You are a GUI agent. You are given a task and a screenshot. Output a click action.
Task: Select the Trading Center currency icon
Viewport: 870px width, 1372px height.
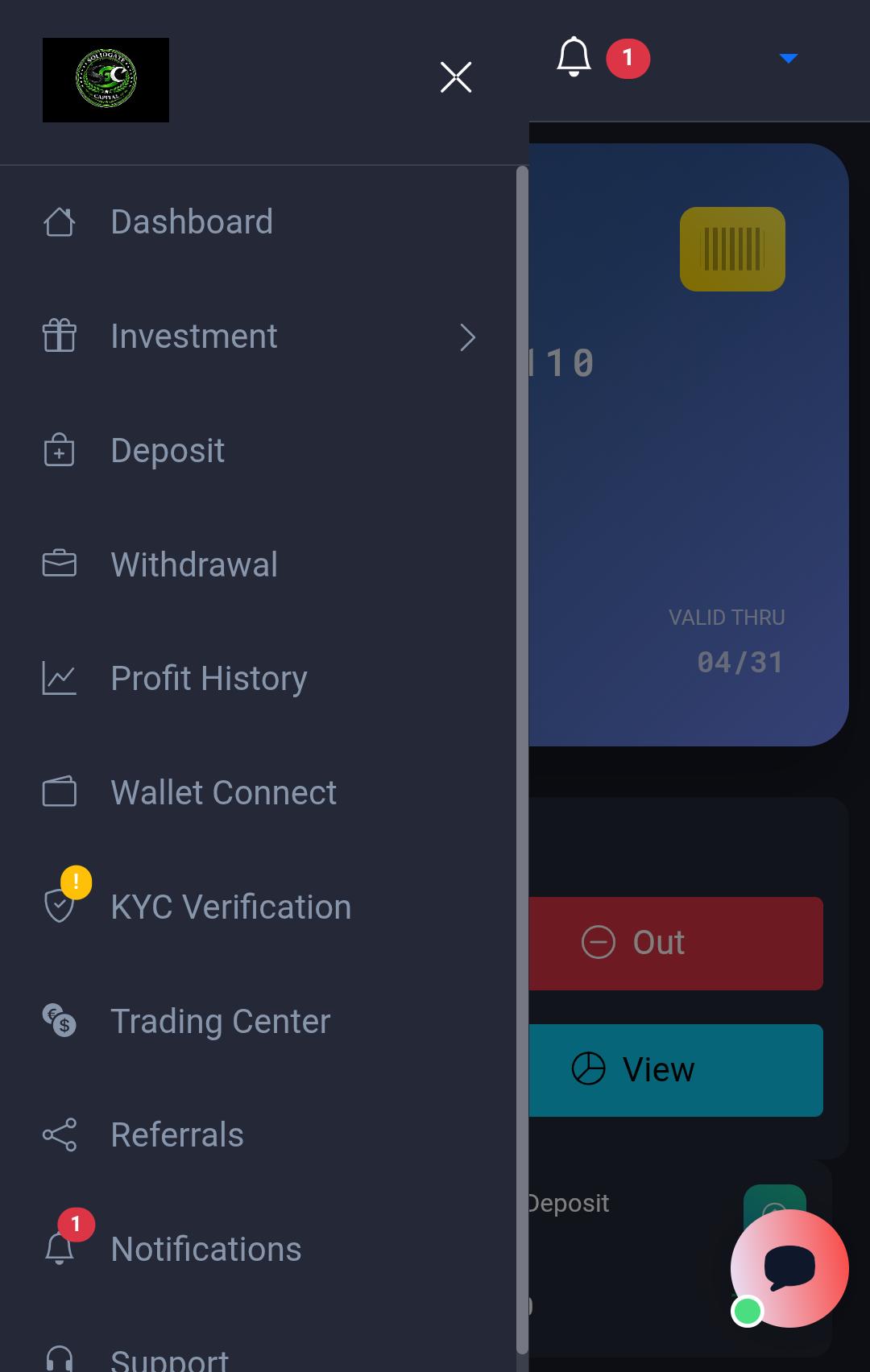56,1021
